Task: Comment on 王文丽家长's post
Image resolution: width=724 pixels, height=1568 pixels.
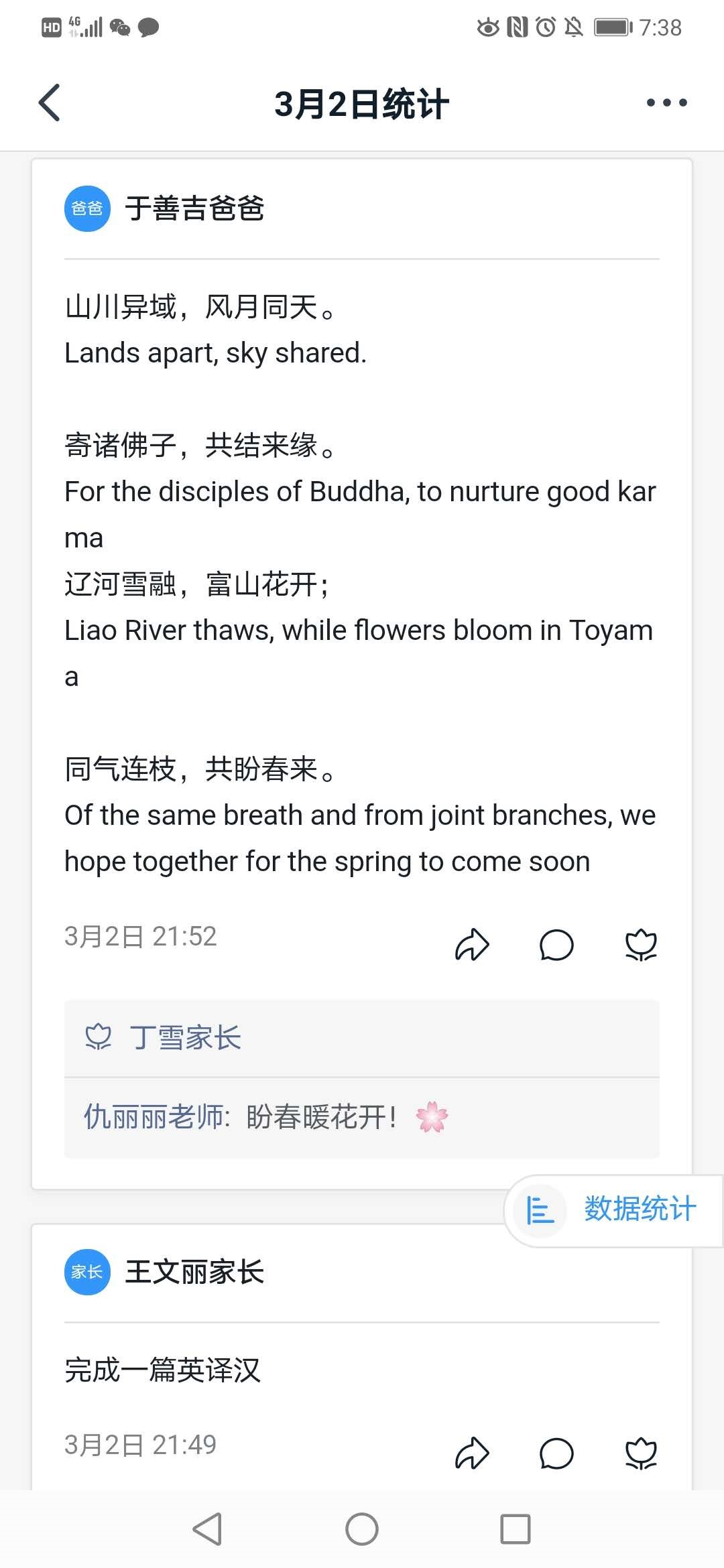Action: (x=556, y=1453)
